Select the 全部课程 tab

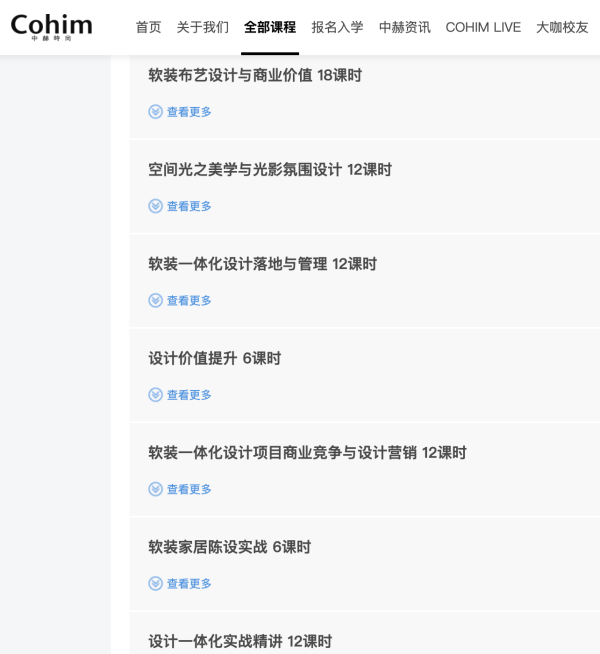(x=270, y=27)
